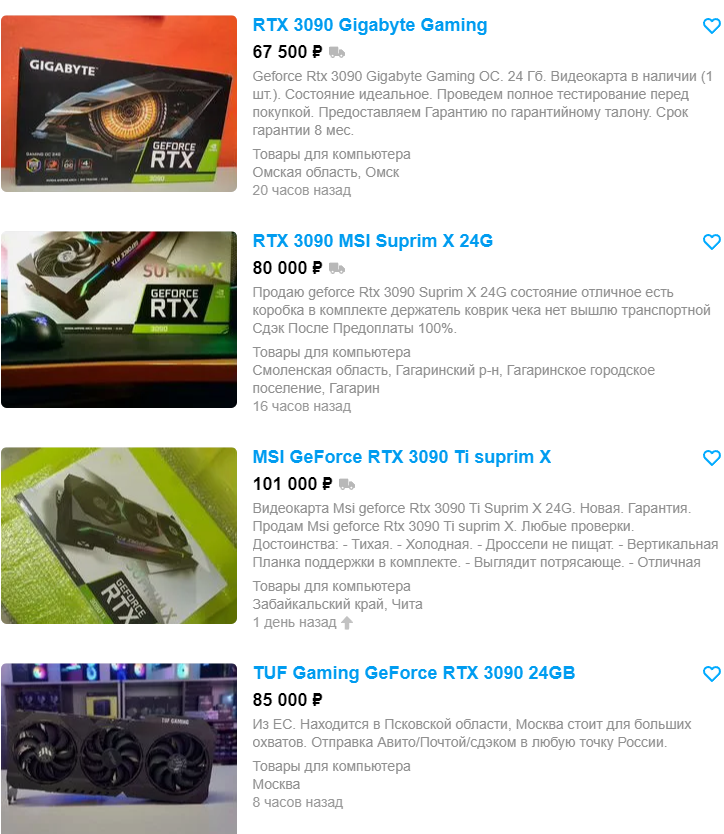The height and width of the screenshot is (834, 724).
Task: Open MSI GeForce RTX 3090 Ti suprim X title
Action: pyautogui.click(x=402, y=457)
